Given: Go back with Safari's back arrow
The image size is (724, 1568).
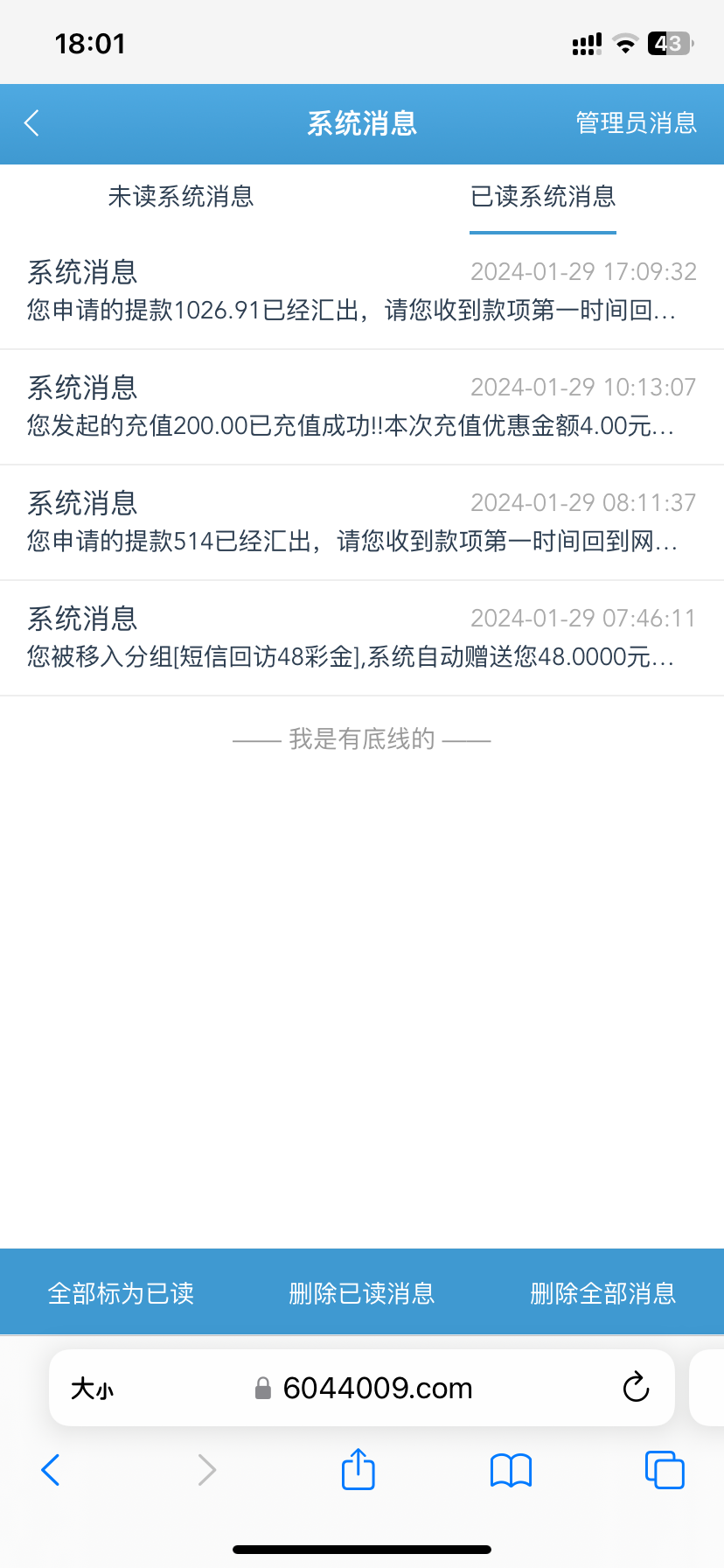Looking at the screenshot, I should coord(51,1470).
